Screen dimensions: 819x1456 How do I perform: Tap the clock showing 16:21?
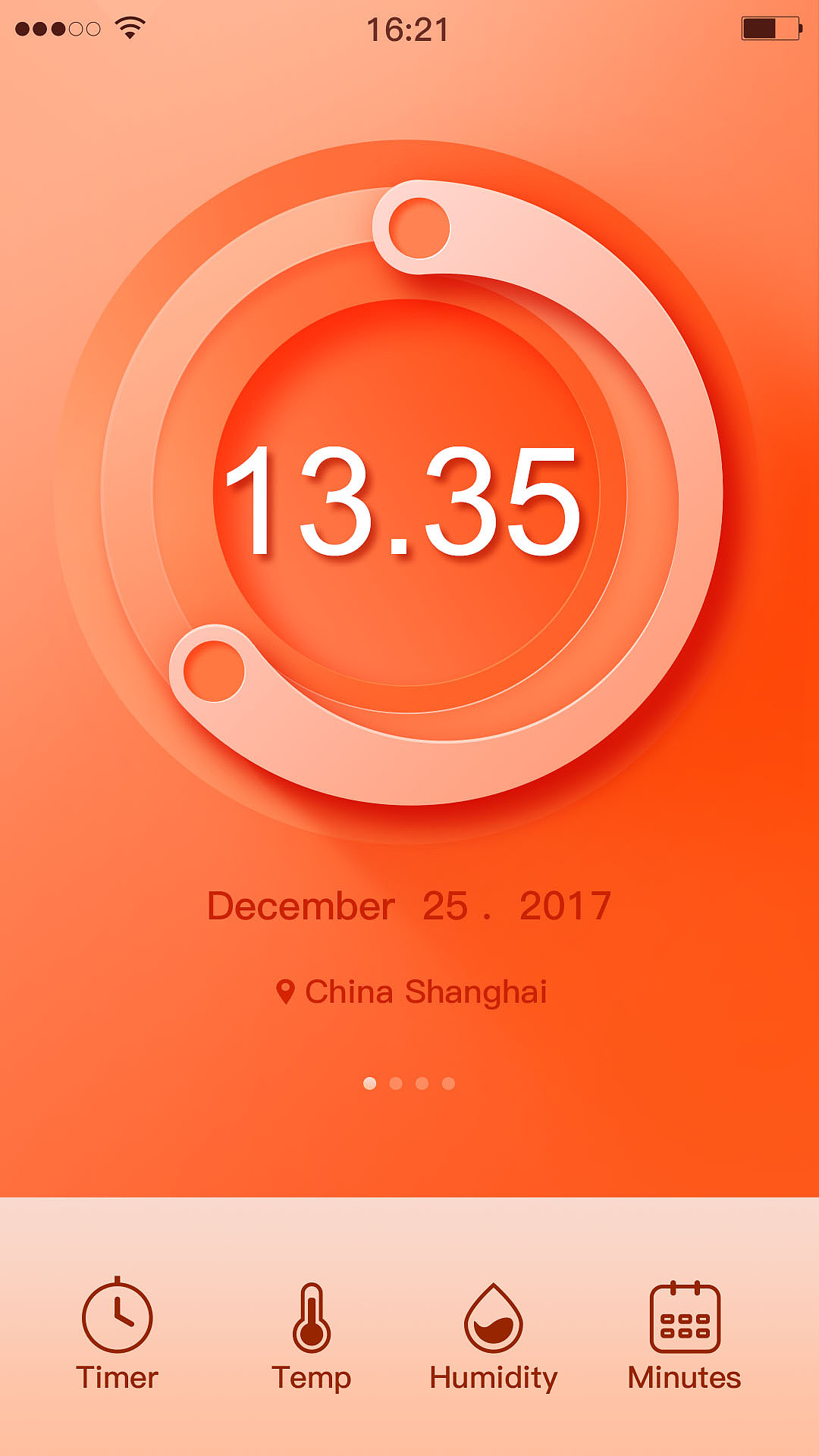pos(409,27)
